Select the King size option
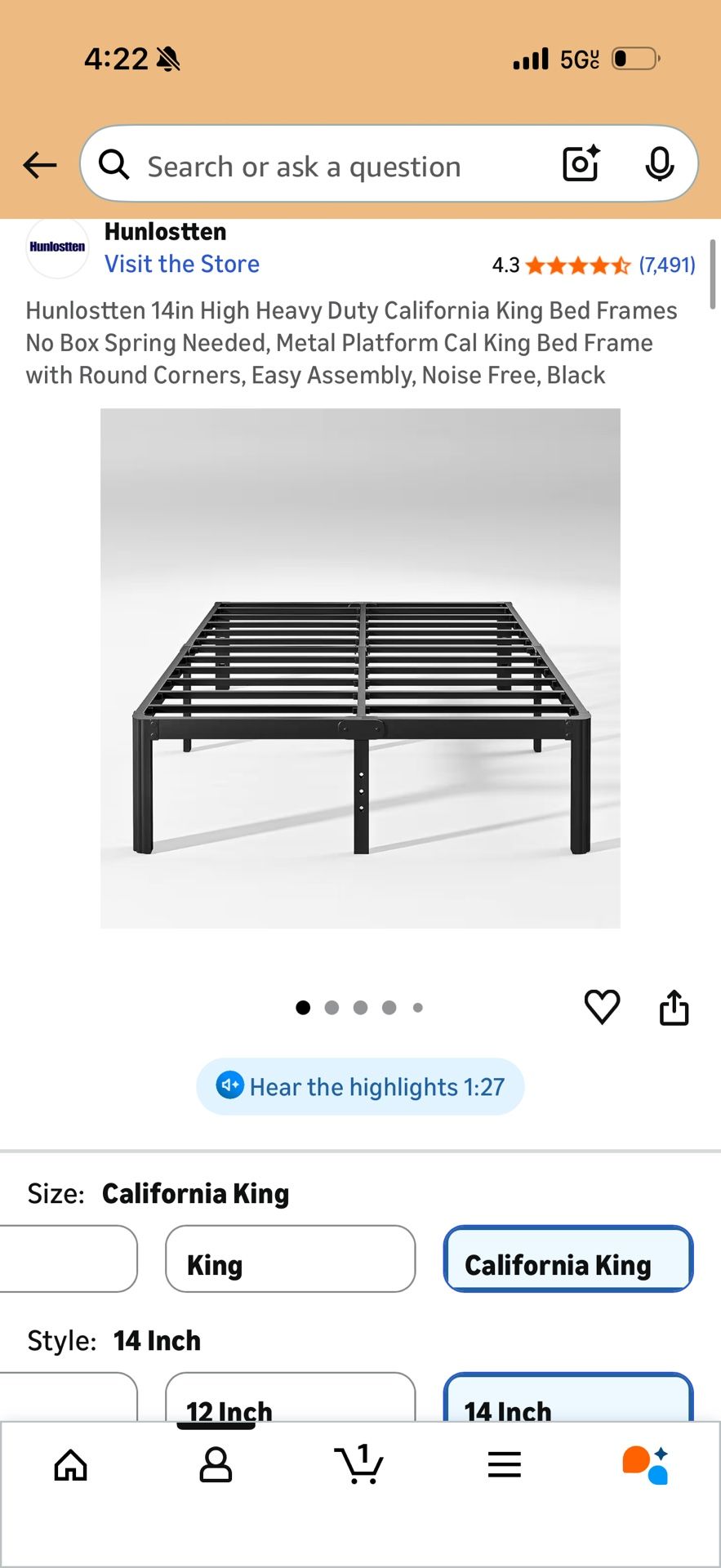Image resolution: width=721 pixels, height=1568 pixels. 290,1258
